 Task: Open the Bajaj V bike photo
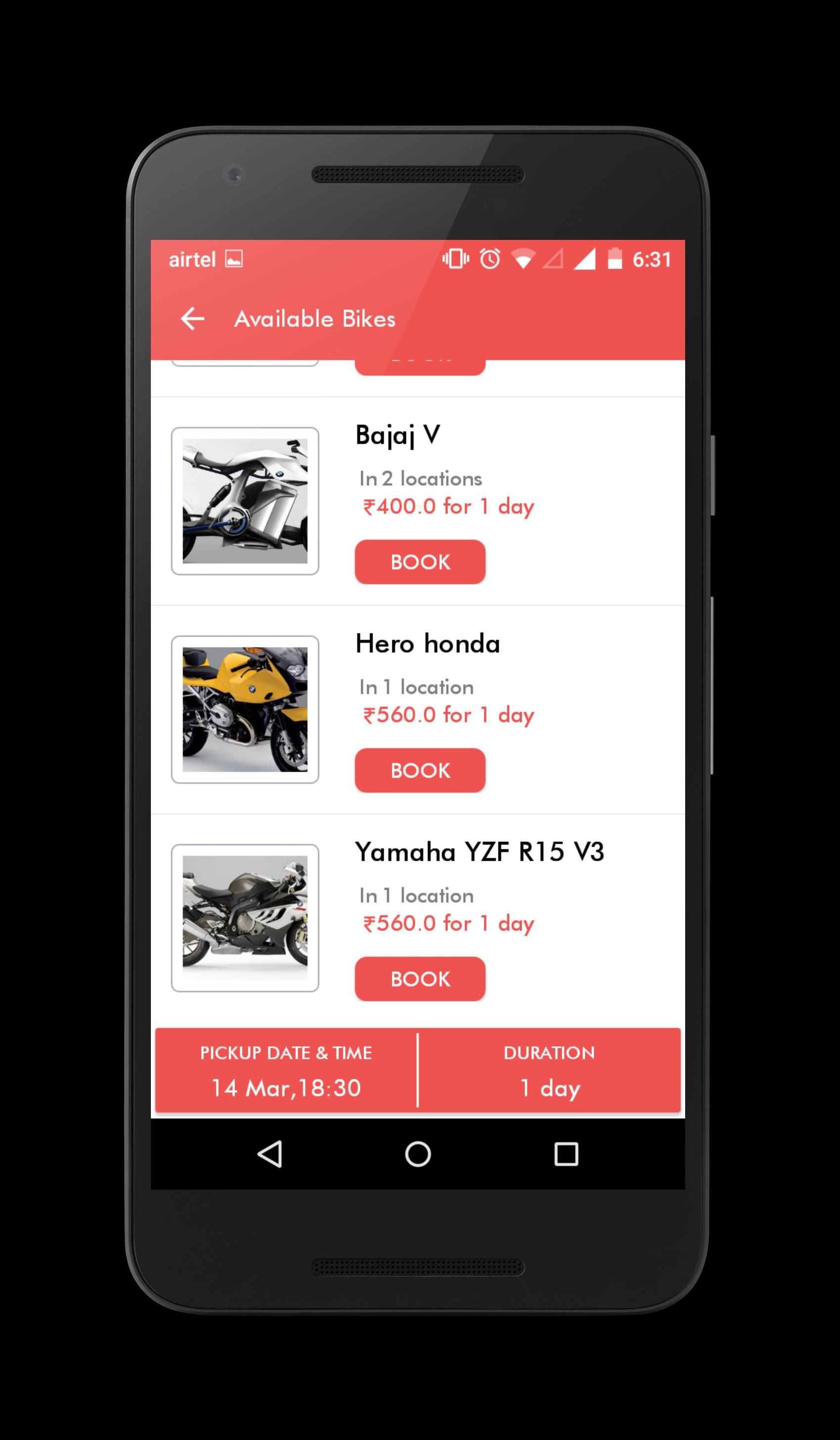tap(245, 501)
